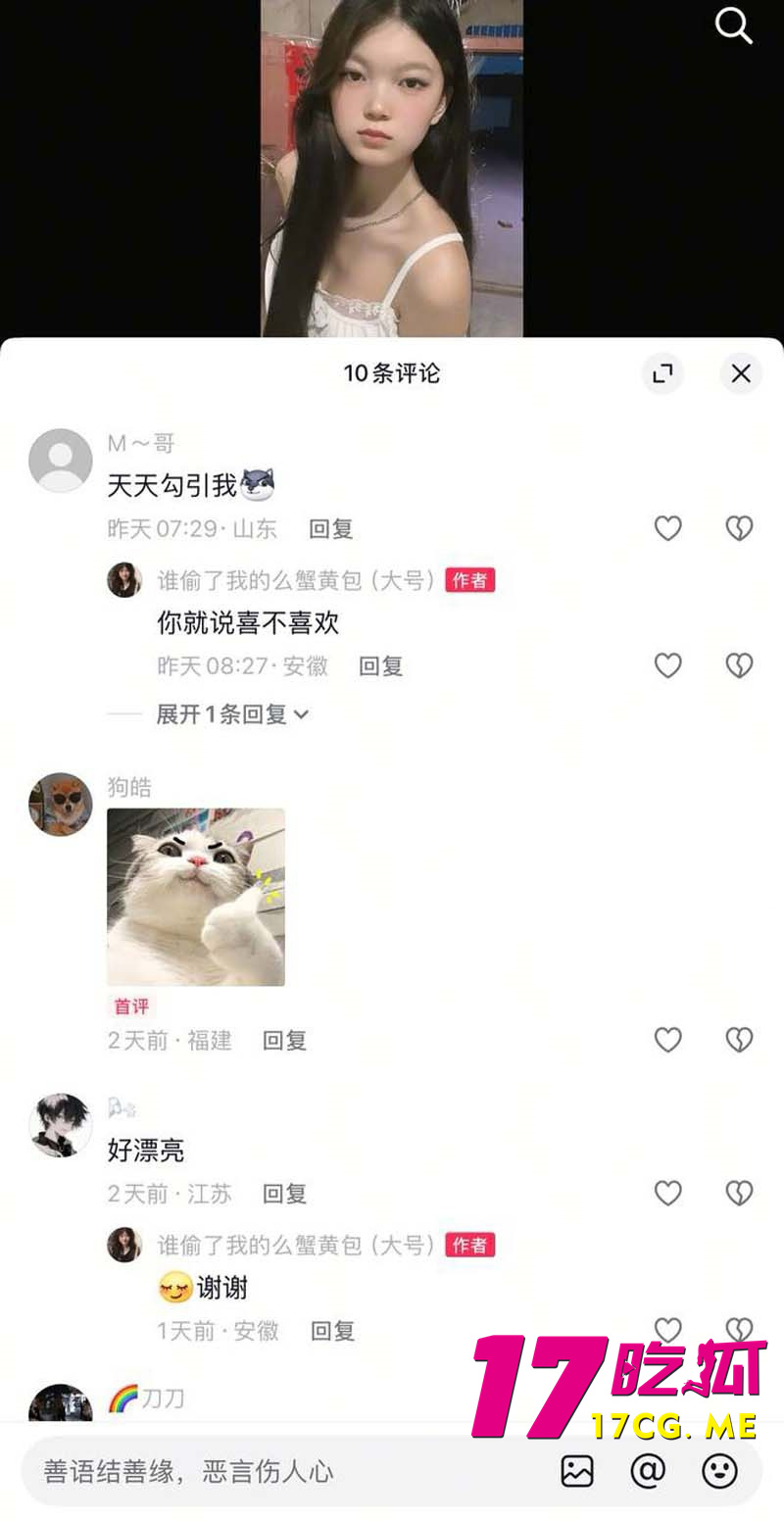Open the emoji picker
The image size is (784, 1521).
[x=720, y=1471]
